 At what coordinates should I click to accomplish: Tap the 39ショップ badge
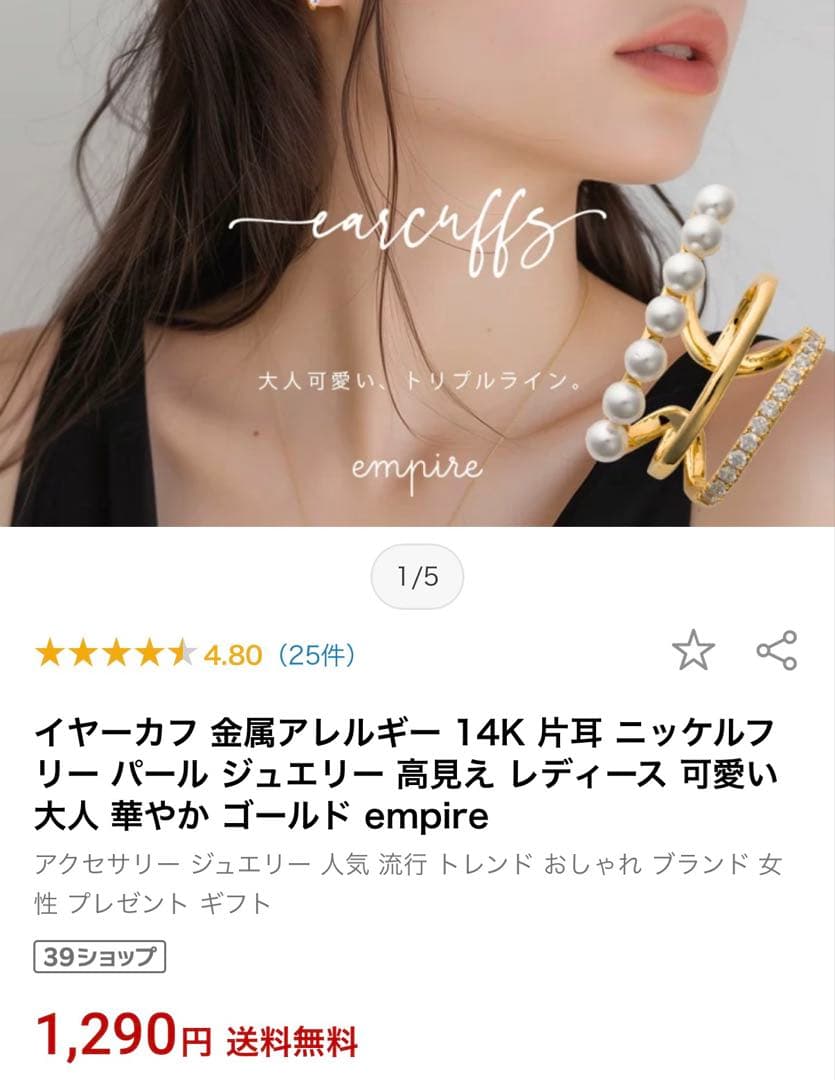coord(100,957)
